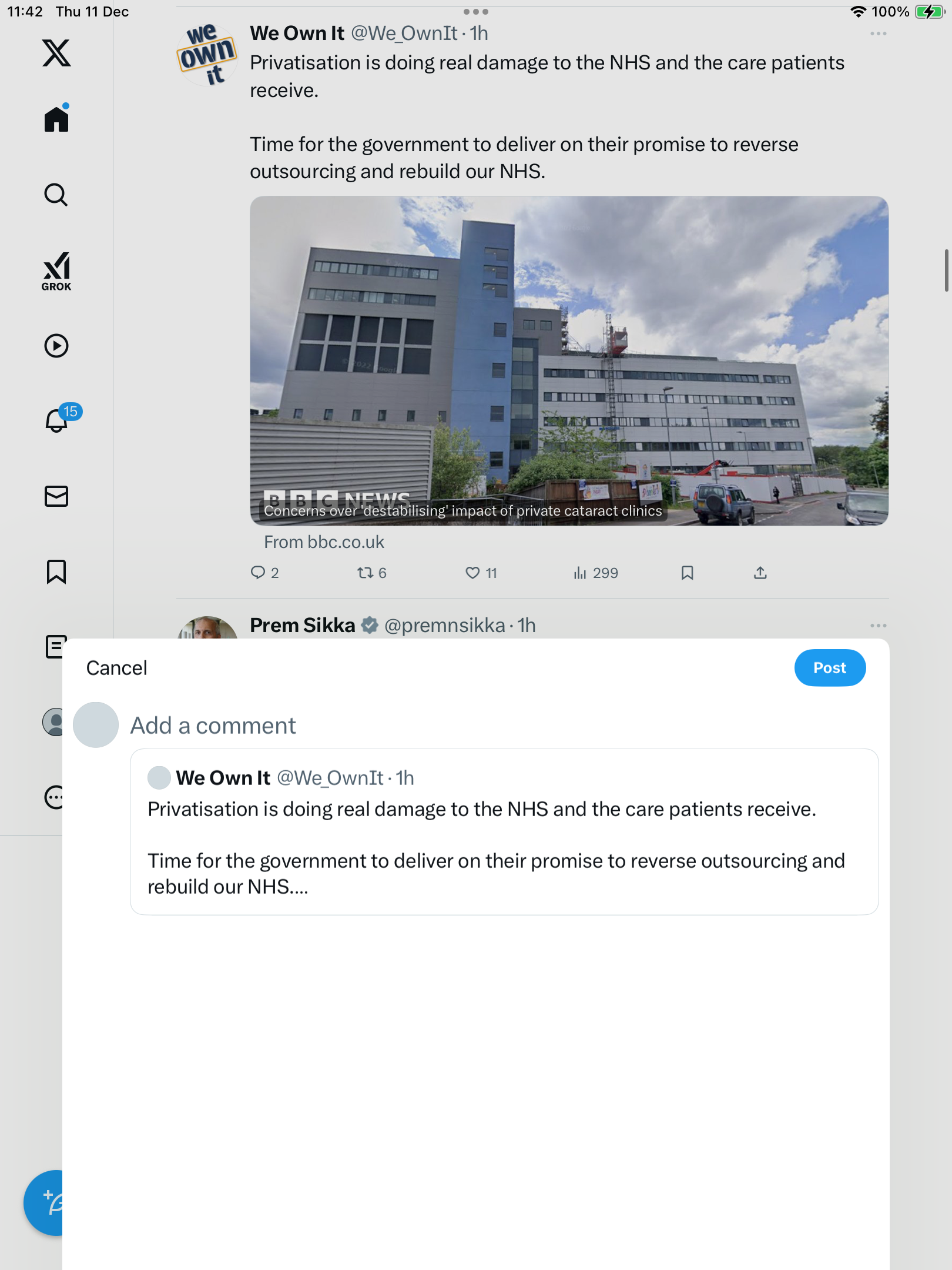Open the quoted We Own It post
Screen dimensions: 952x1270
(504, 831)
